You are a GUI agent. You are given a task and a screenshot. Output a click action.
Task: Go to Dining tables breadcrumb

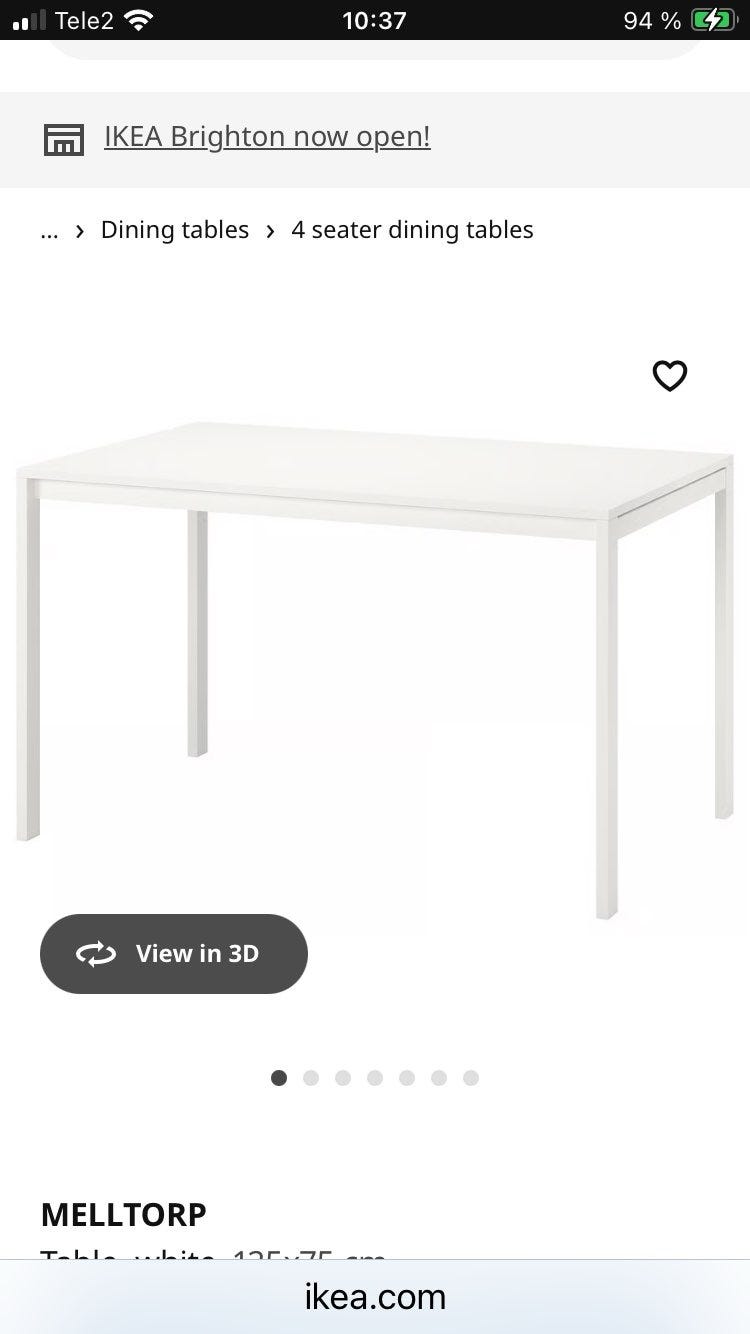click(175, 230)
